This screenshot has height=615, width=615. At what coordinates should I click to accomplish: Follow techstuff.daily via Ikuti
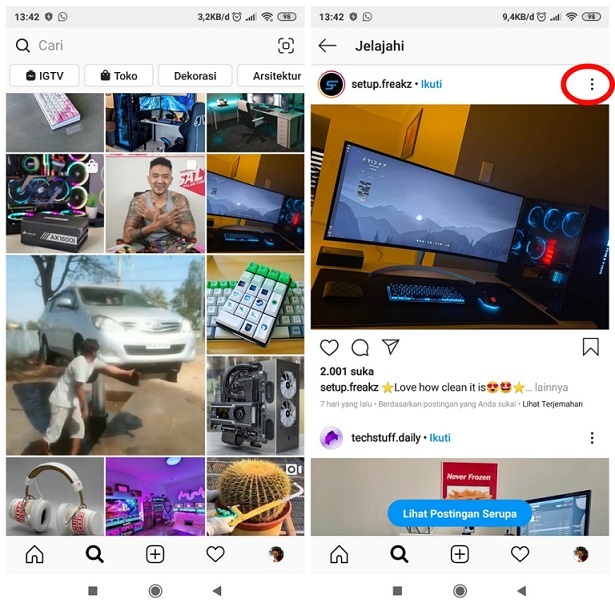(439, 438)
